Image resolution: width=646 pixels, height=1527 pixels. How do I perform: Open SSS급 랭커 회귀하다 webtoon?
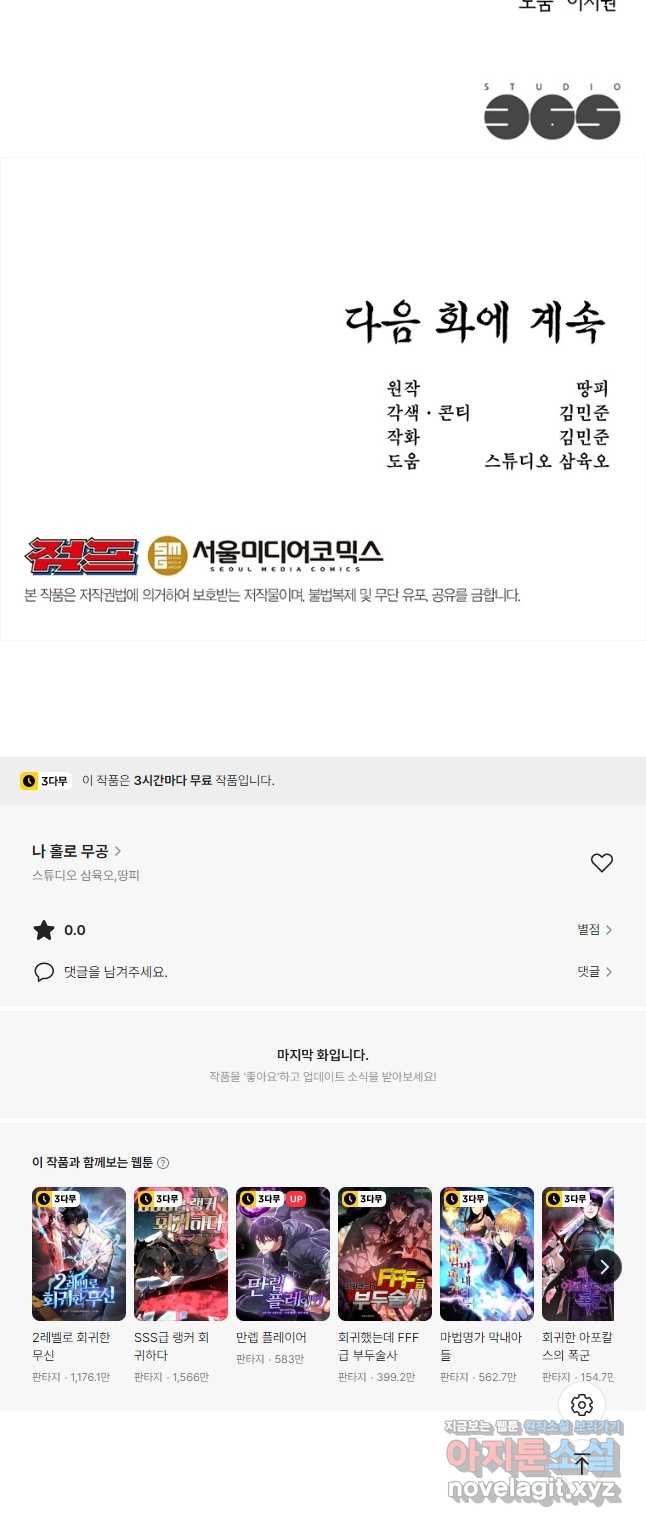[181, 1254]
